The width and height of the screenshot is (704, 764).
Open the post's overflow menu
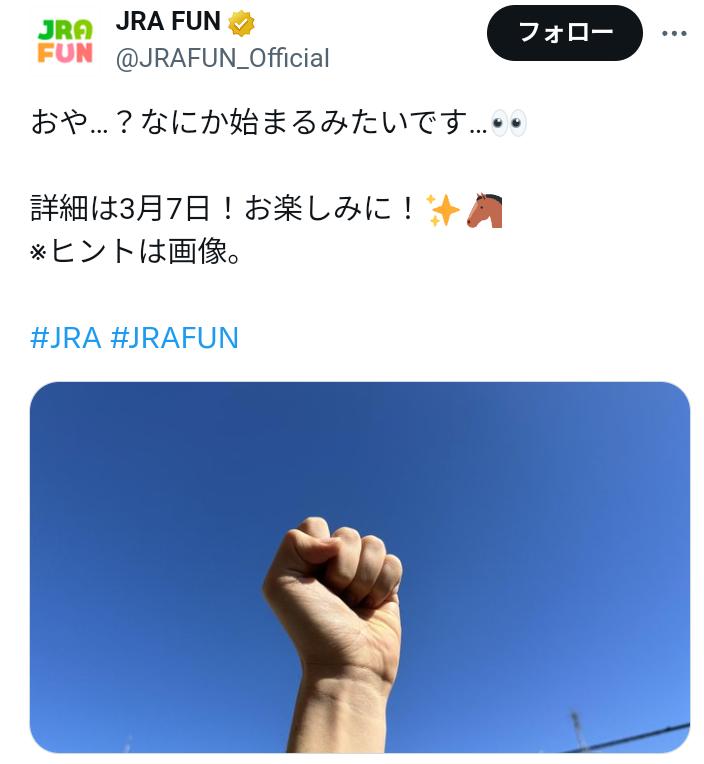pos(675,33)
